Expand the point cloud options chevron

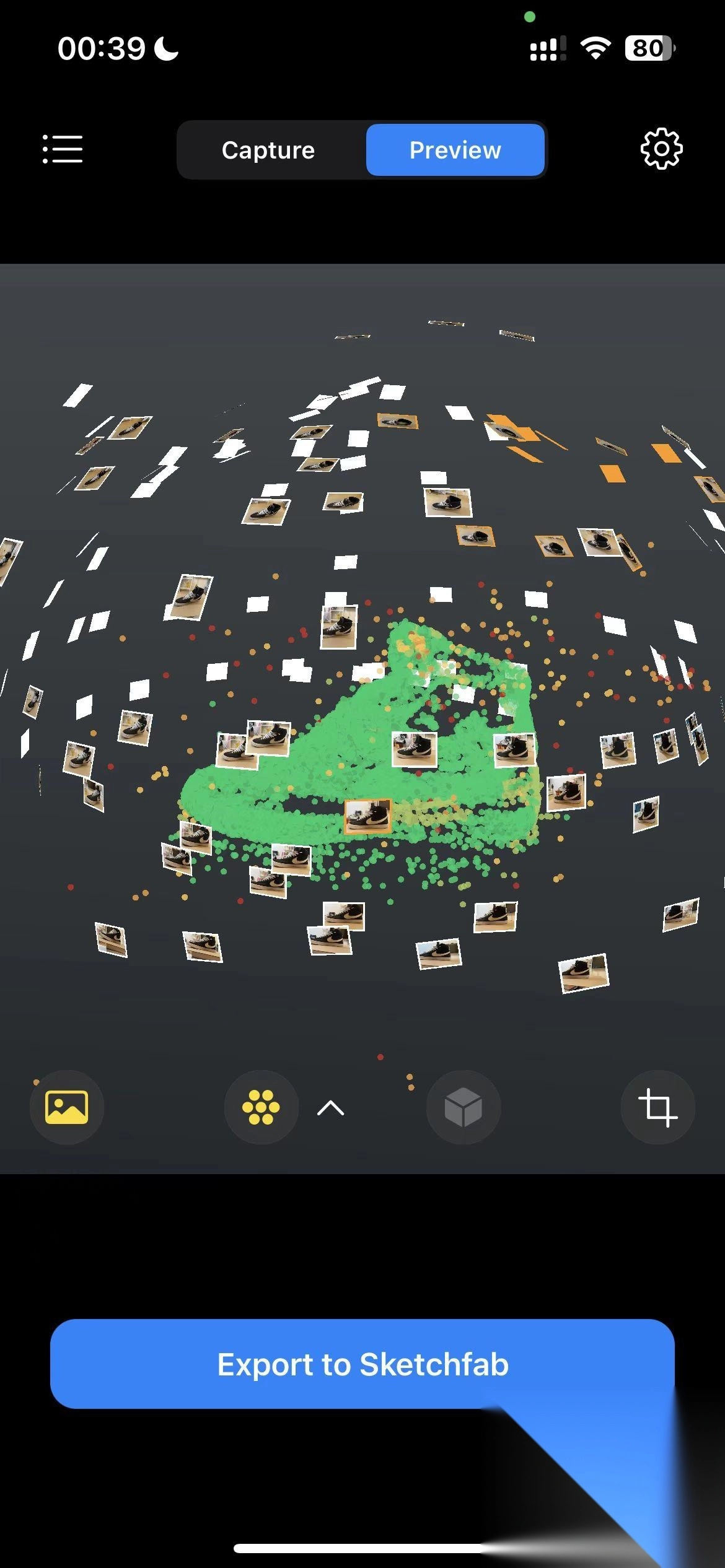[x=330, y=1108]
